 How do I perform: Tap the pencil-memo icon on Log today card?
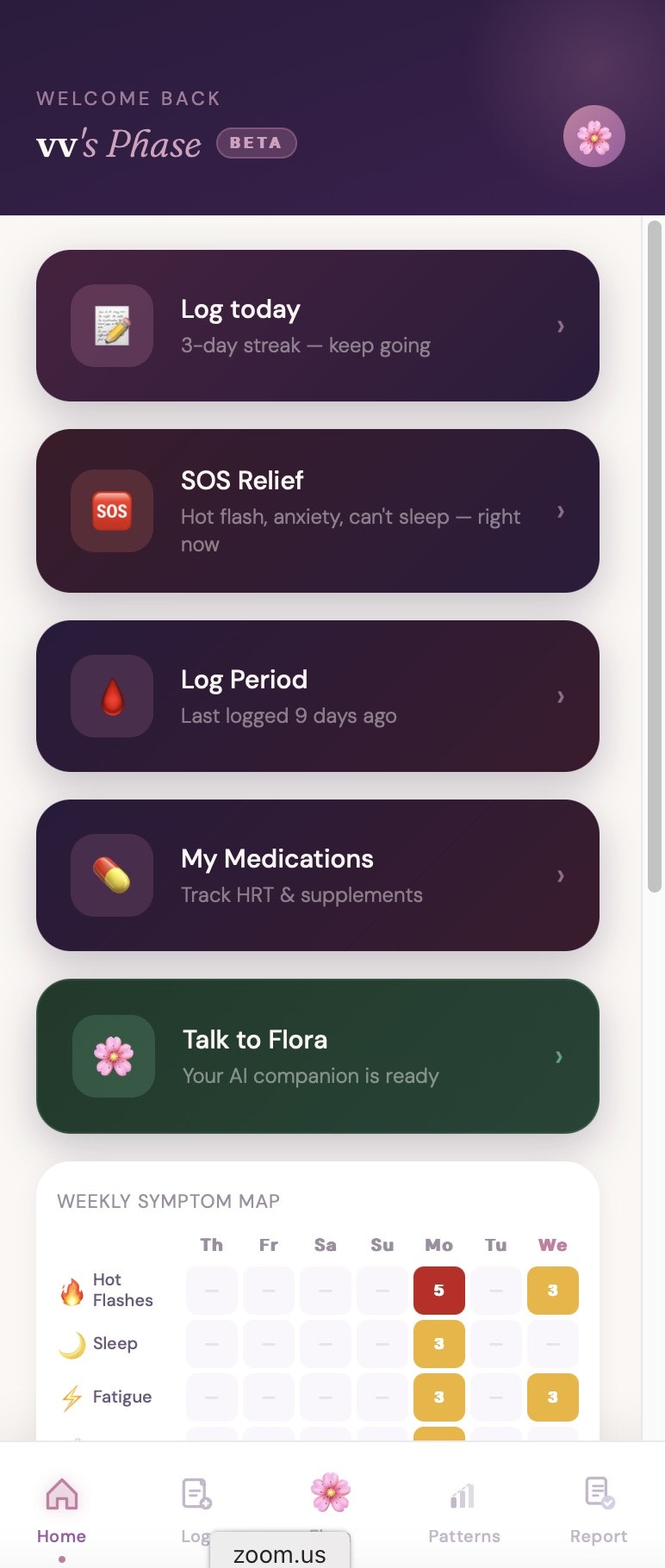pyautogui.click(x=112, y=326)
